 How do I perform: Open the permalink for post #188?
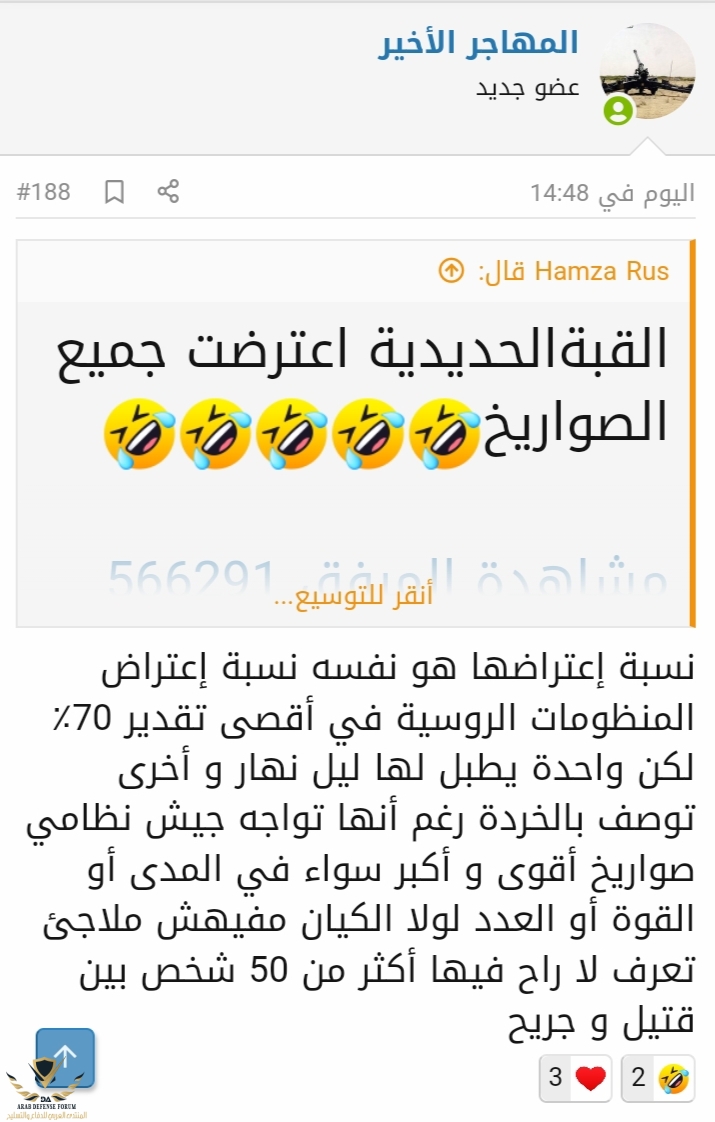click(x=44, y=191)
